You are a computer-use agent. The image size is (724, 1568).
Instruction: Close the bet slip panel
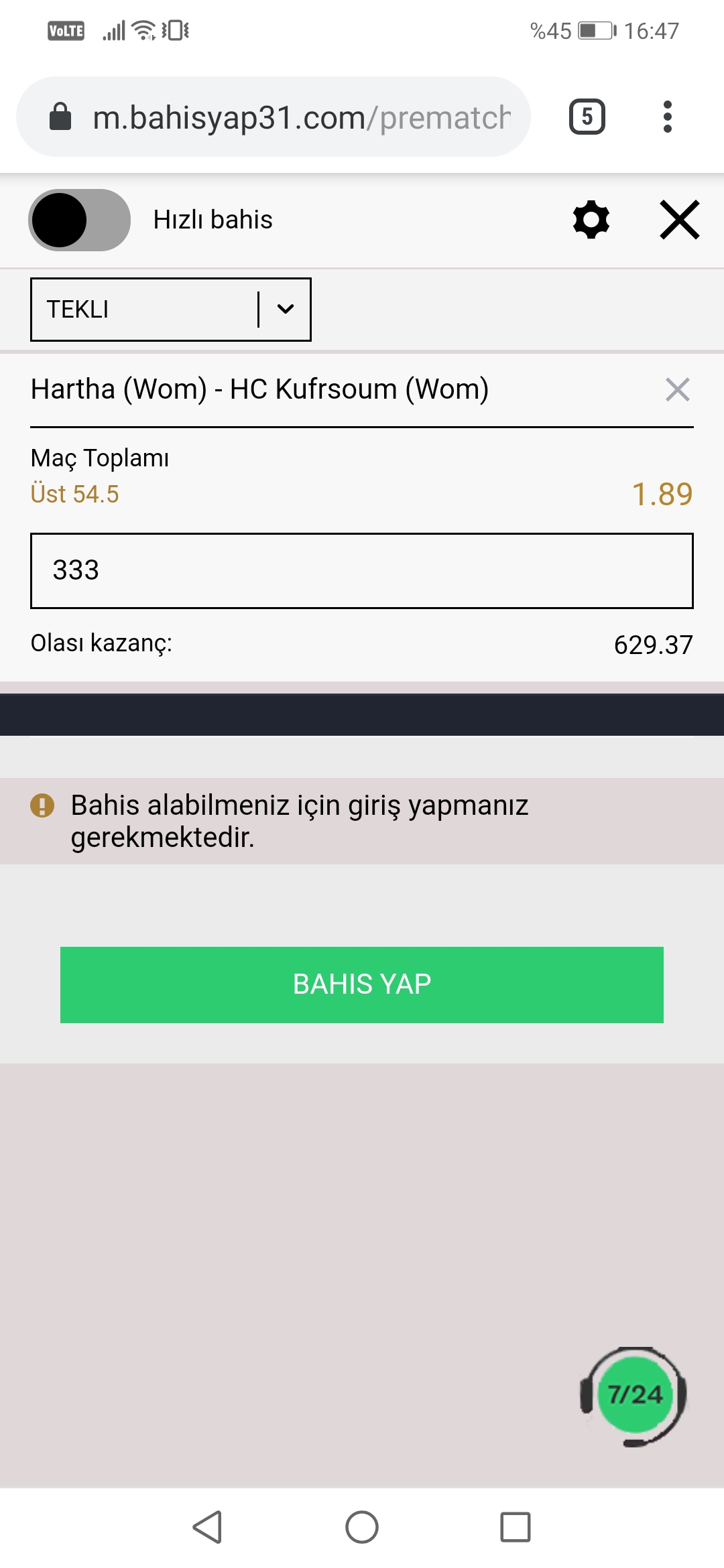pos(679,220)
